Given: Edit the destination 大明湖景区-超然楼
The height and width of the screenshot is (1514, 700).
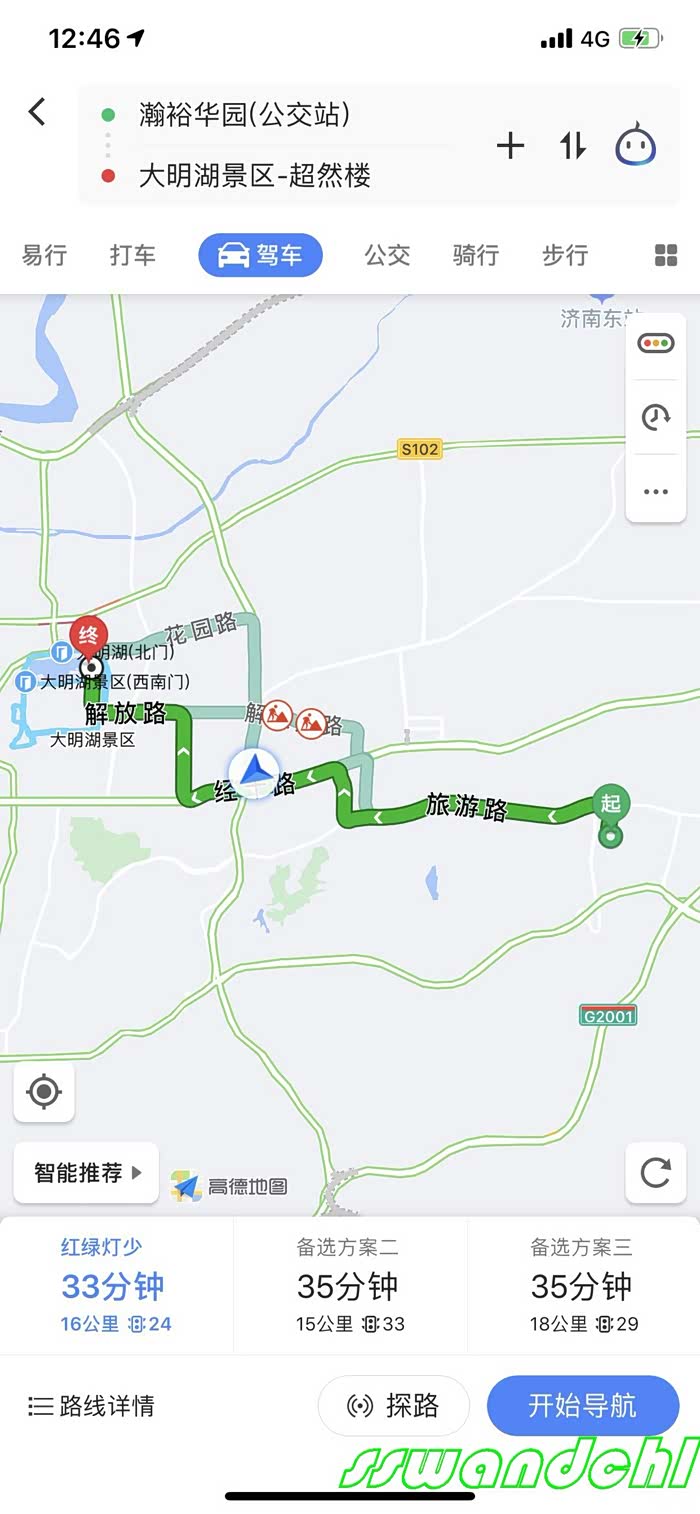Looking at the screenshot, I should (255, 177).
